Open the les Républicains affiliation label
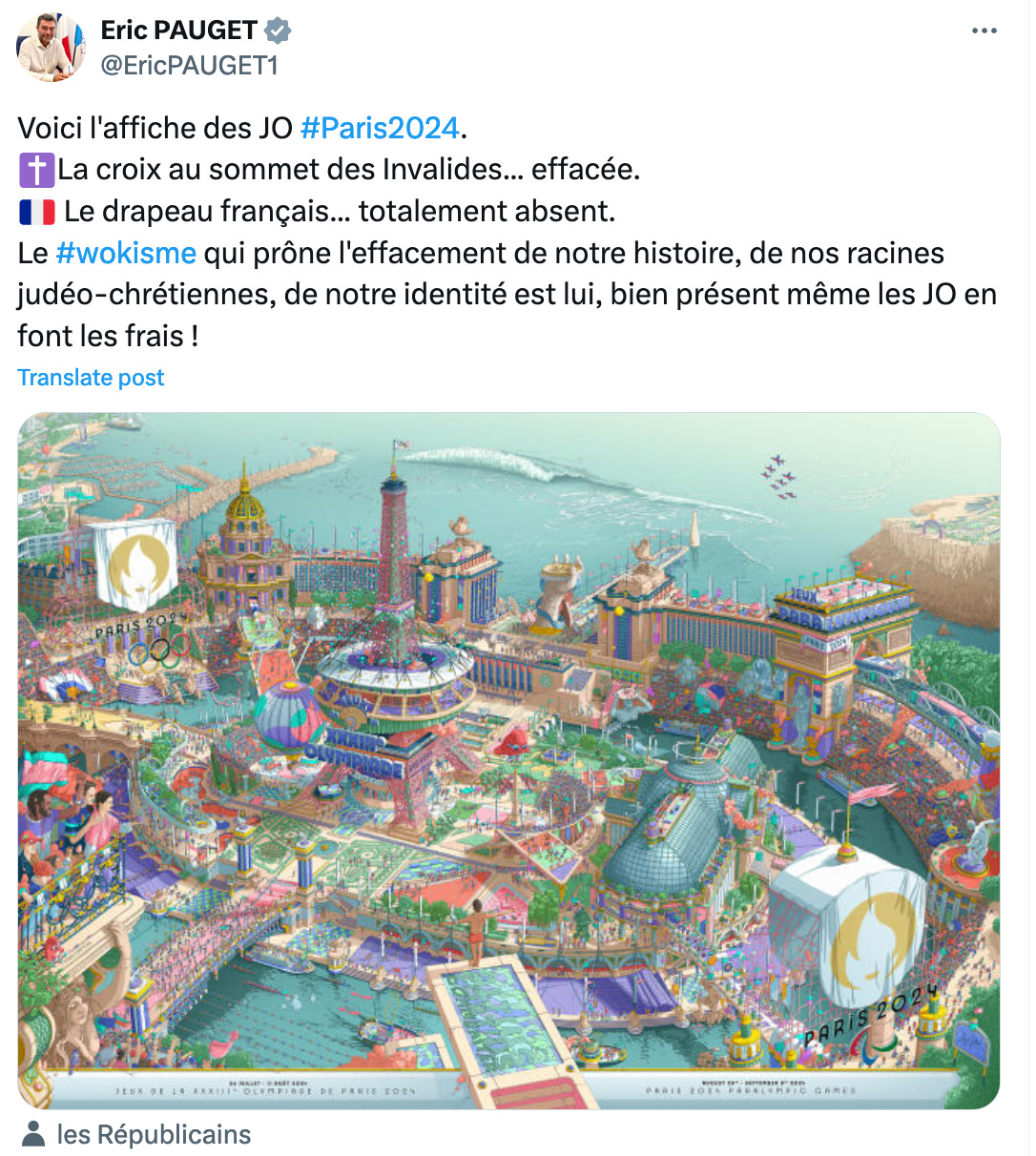Screen dimensions: 1036x1156 (153, 1134)
